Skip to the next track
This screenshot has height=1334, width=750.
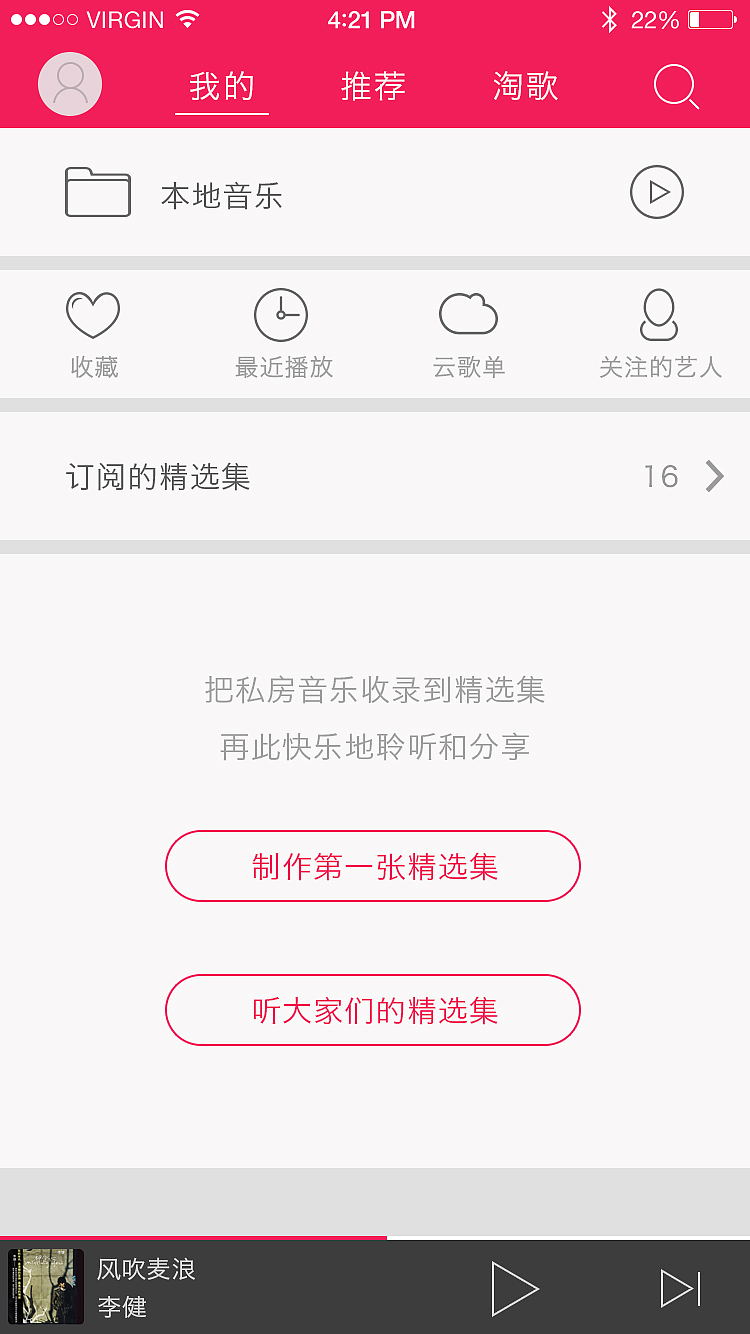680,1289
